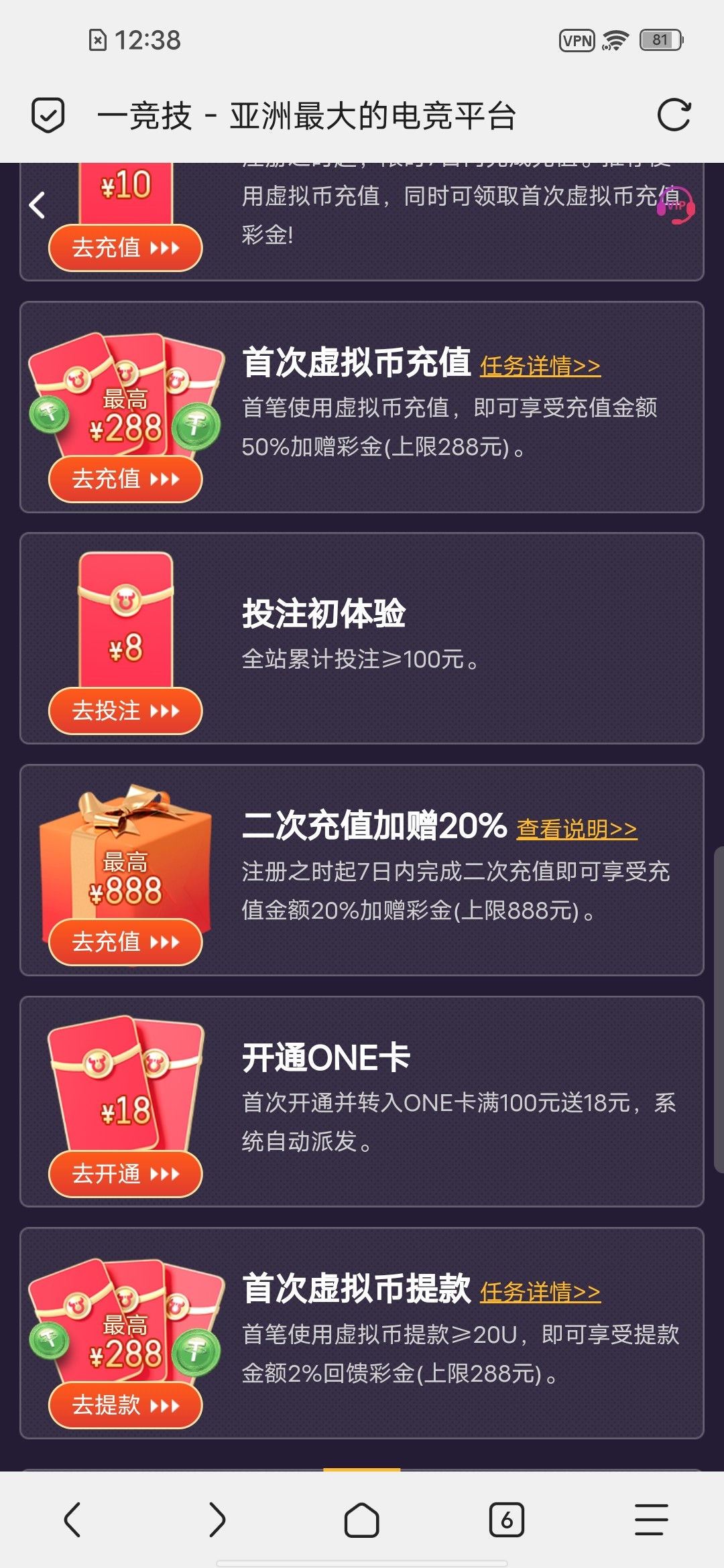Tap 去充值 for 二次充值加赠20%
The width and height of the screenshot is (724, 1568).
[125, 942]
